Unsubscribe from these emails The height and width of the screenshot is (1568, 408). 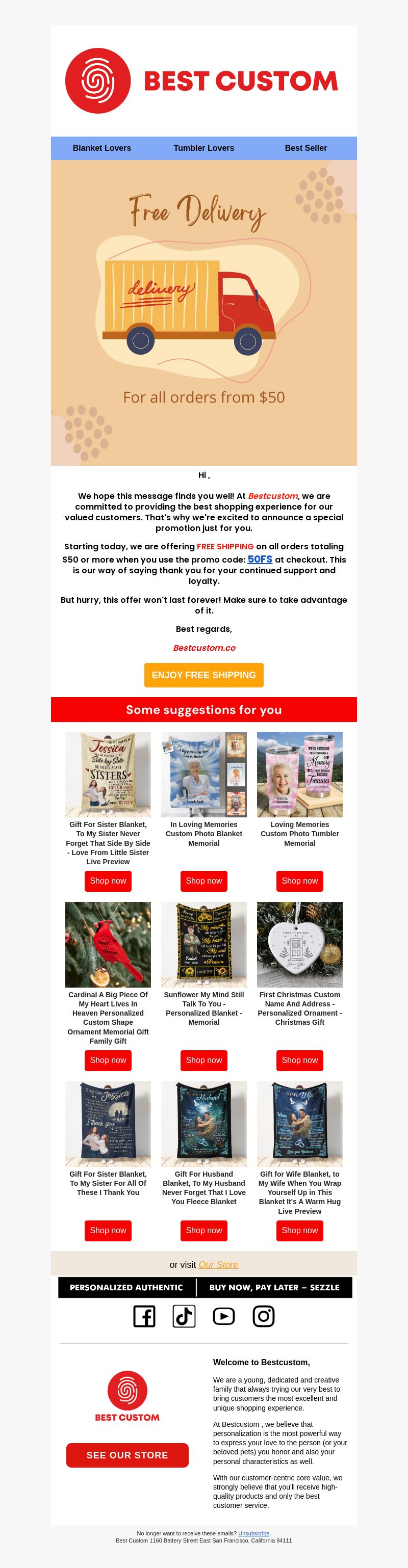click(253, 1533)
